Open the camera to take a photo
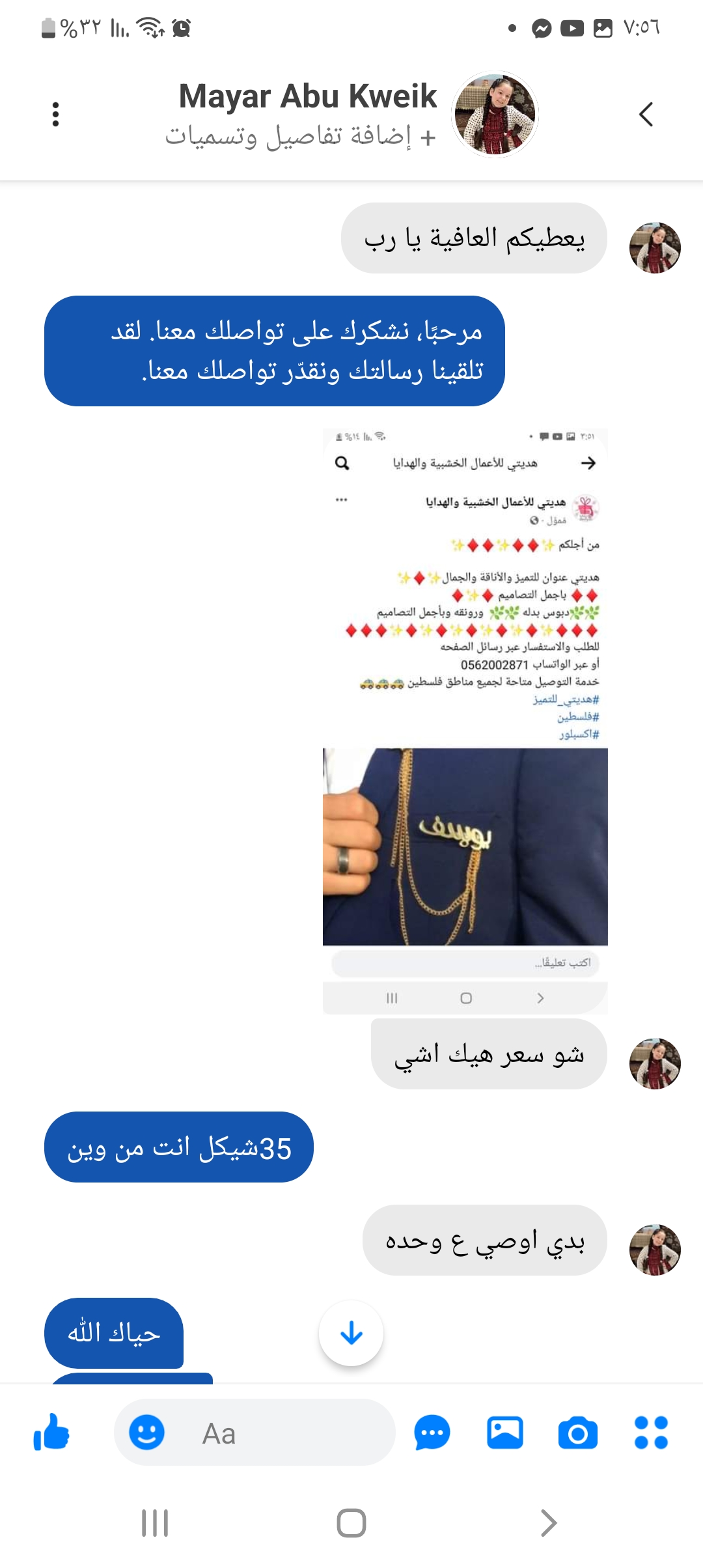 coord(577,1433)
